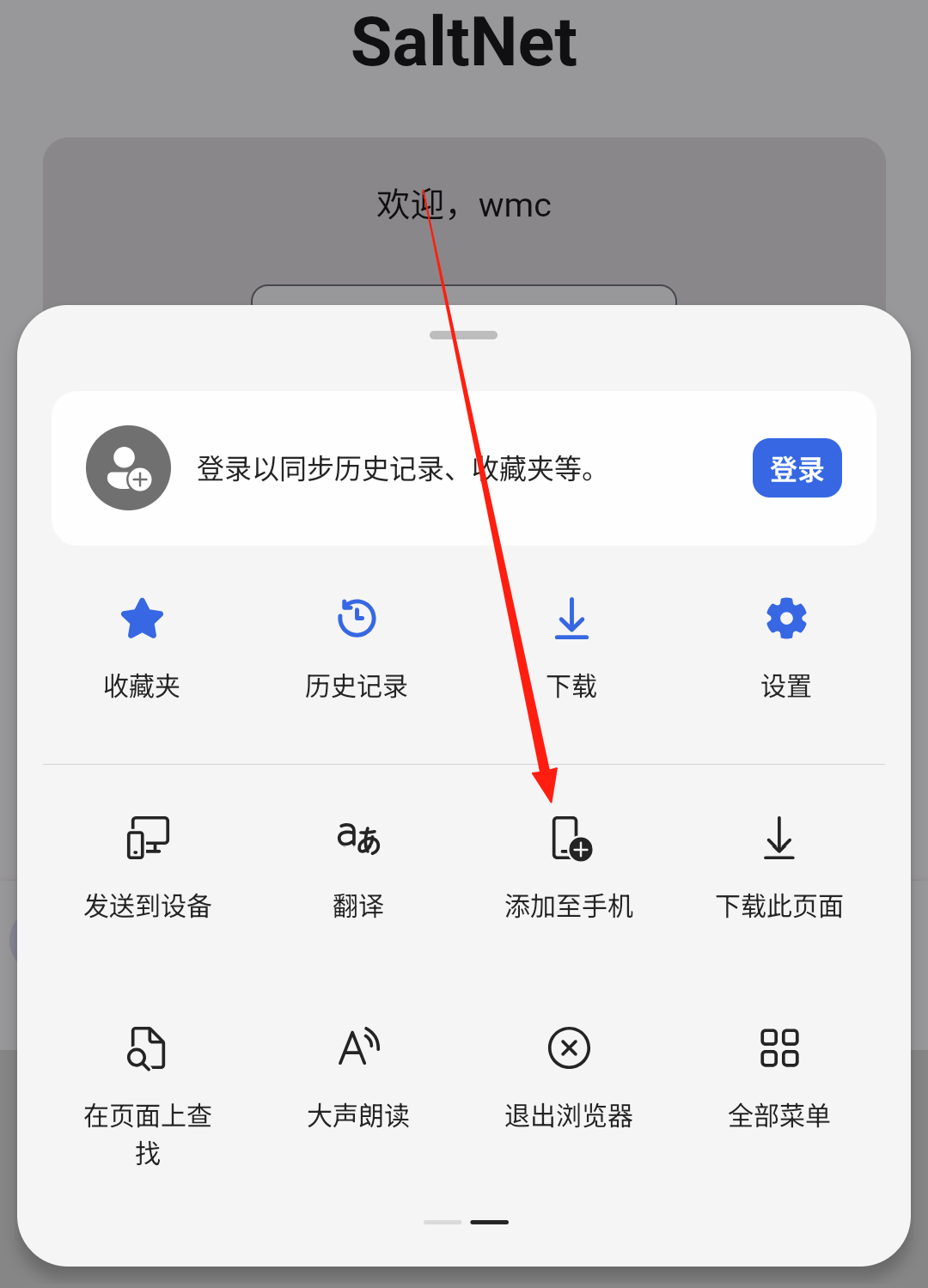Tap the account avatar icon
928x1288 pixels.
pos(129,468)
